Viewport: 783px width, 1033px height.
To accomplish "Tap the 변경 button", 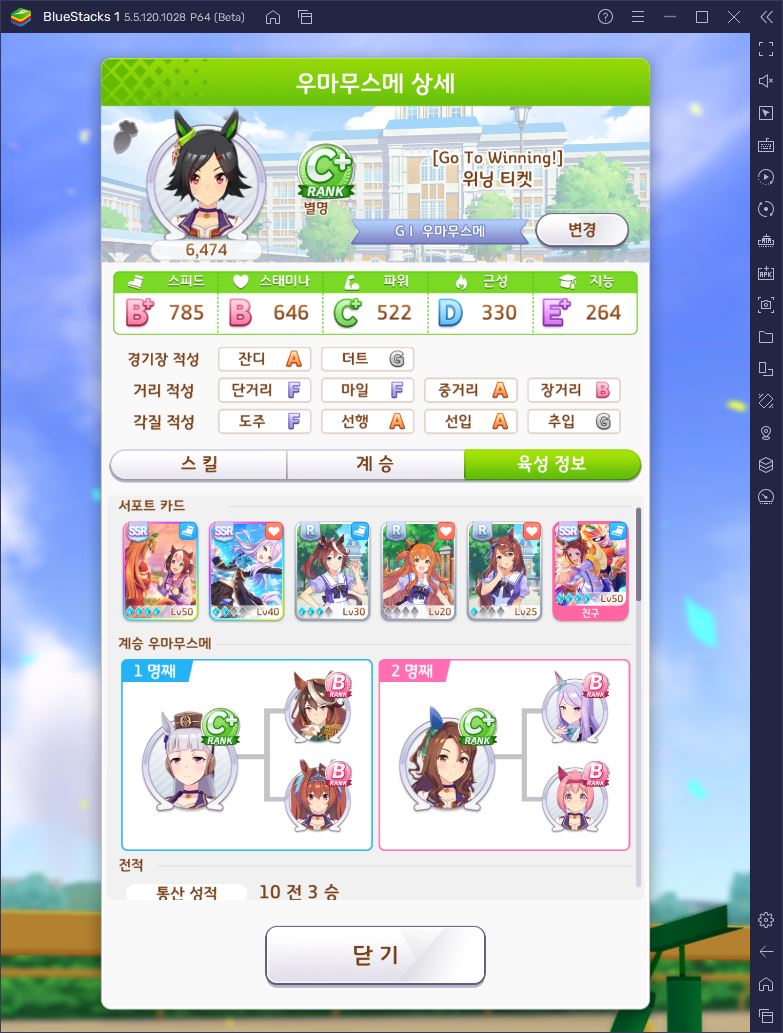I will point(581,230).
